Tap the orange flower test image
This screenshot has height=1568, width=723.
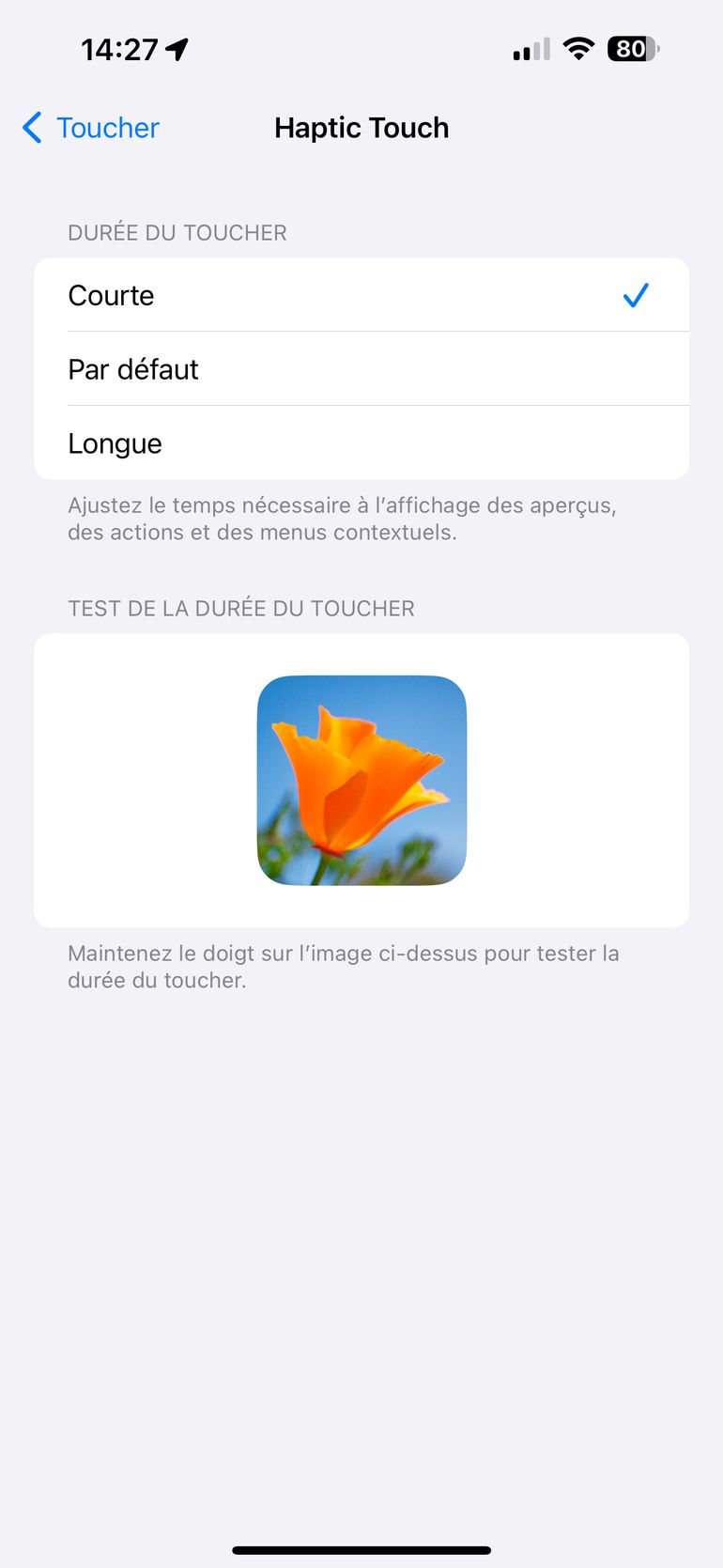click(361, 781)
